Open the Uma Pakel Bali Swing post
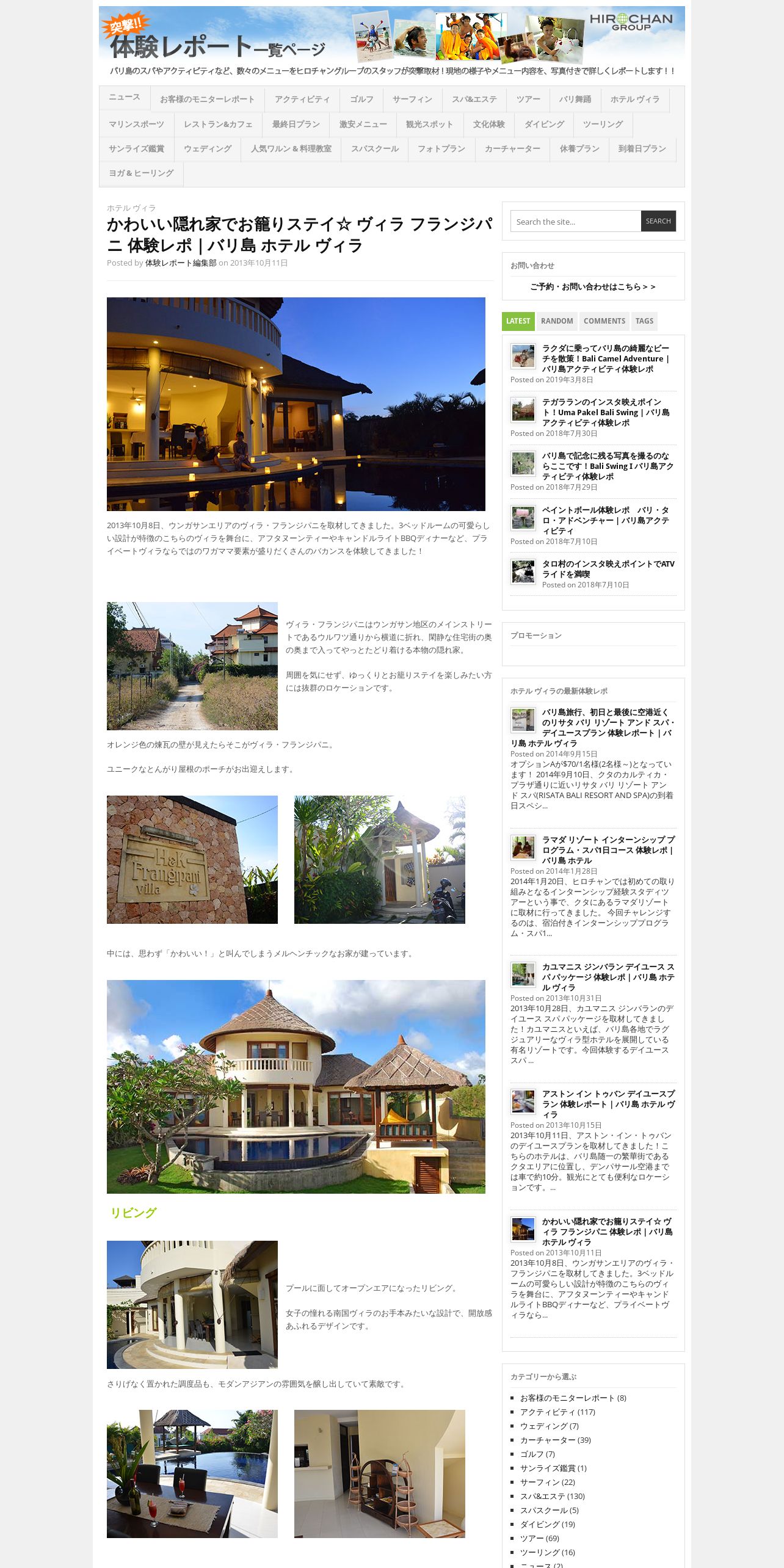784x1568 pixels. pos(605,412)
